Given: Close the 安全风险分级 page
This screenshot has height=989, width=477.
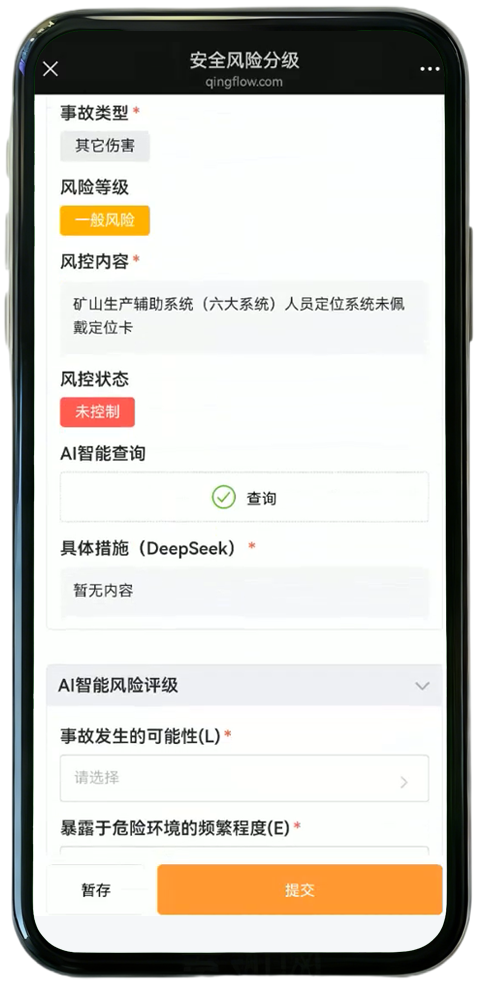Looking at the screenshot, I should 50,69.
